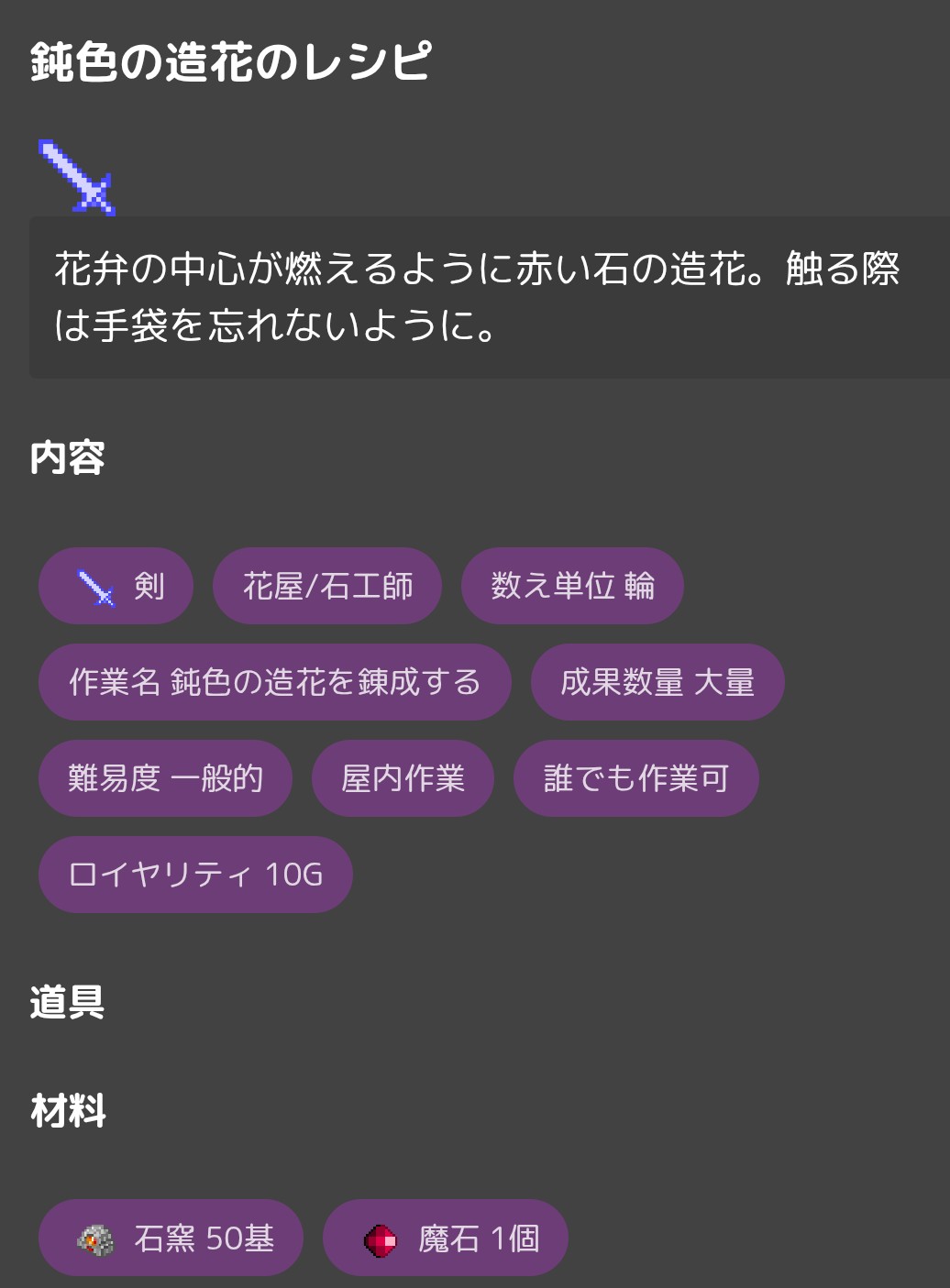This screenshot has width=950, height=1288.
Task: Open the ロイヤリティ 10G chip
Action: pyautogui.click(x=195, y=875)
